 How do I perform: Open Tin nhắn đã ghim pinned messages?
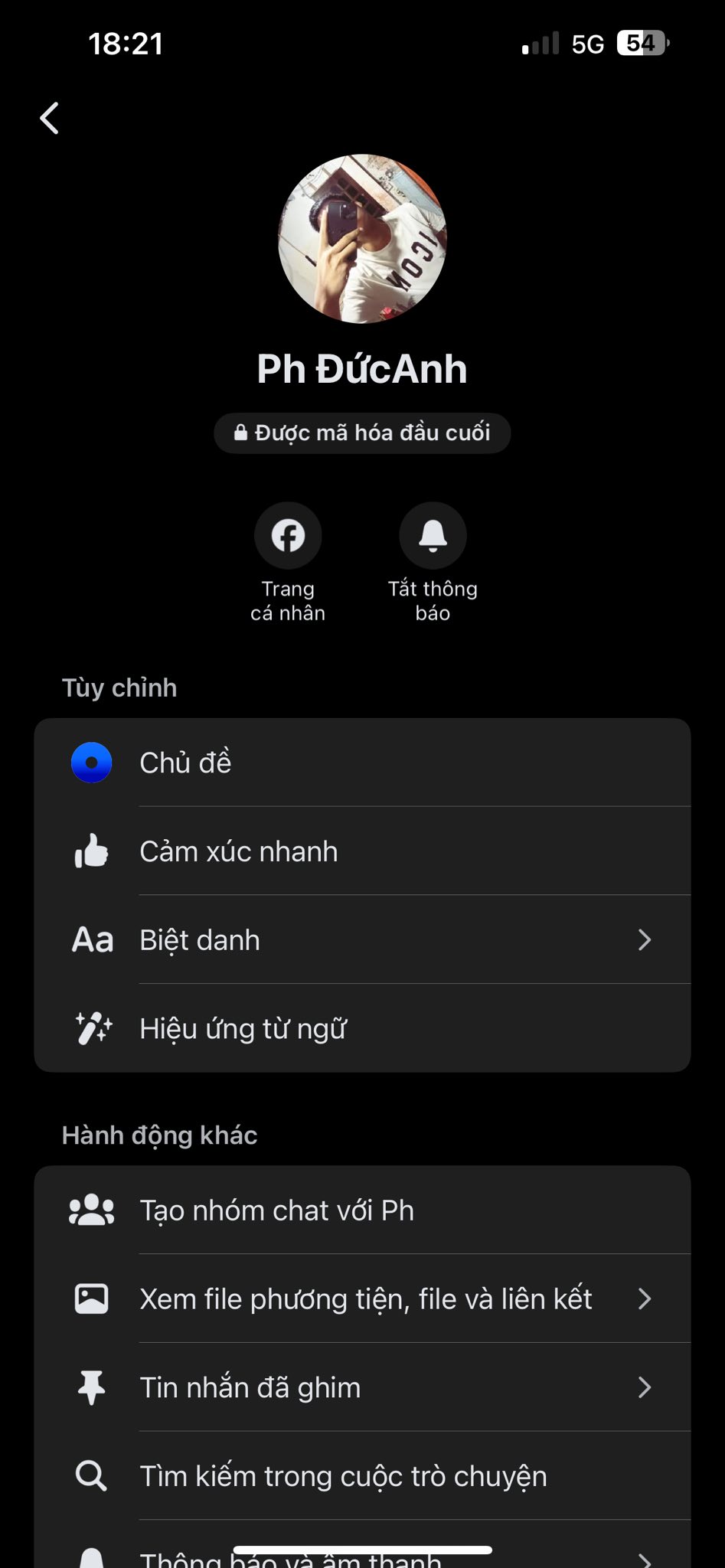(x=362, y=1388)
